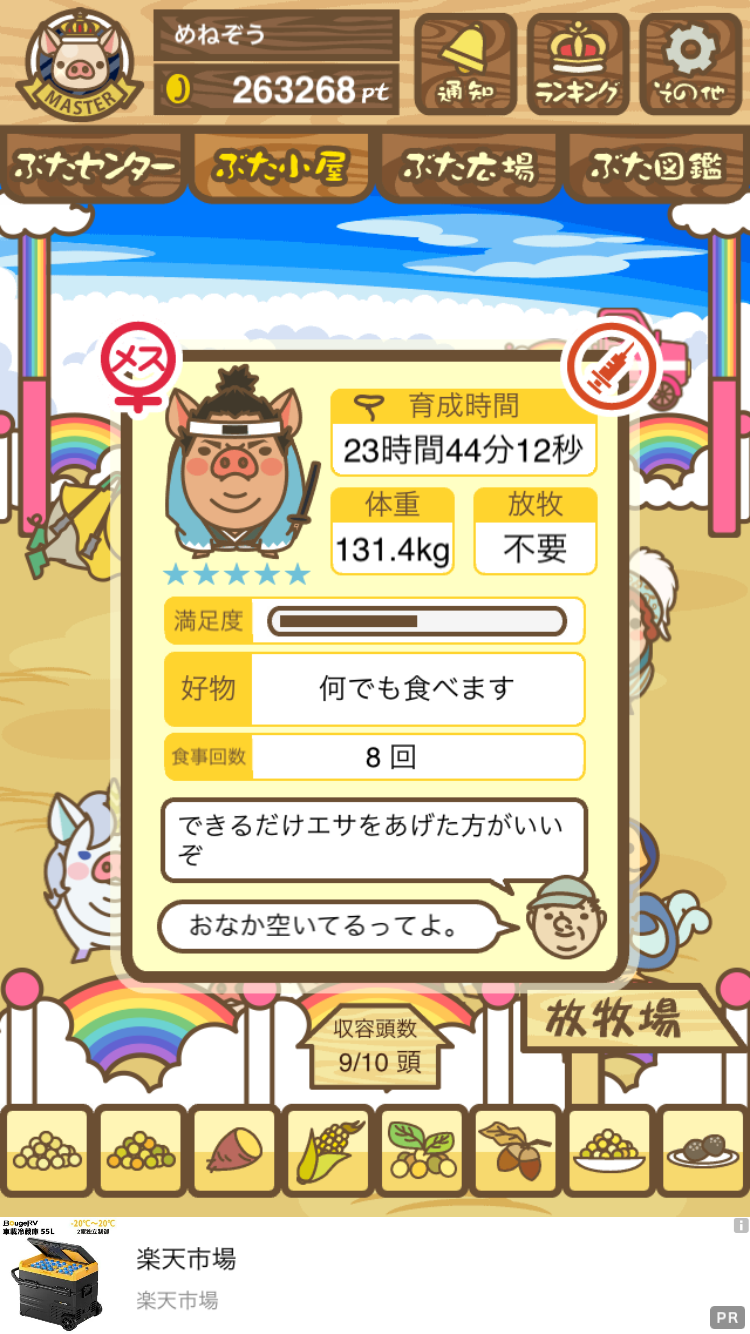Open the 通知 notifications bell
Viewport: 750px width, 1334px height.
[465, 64]
